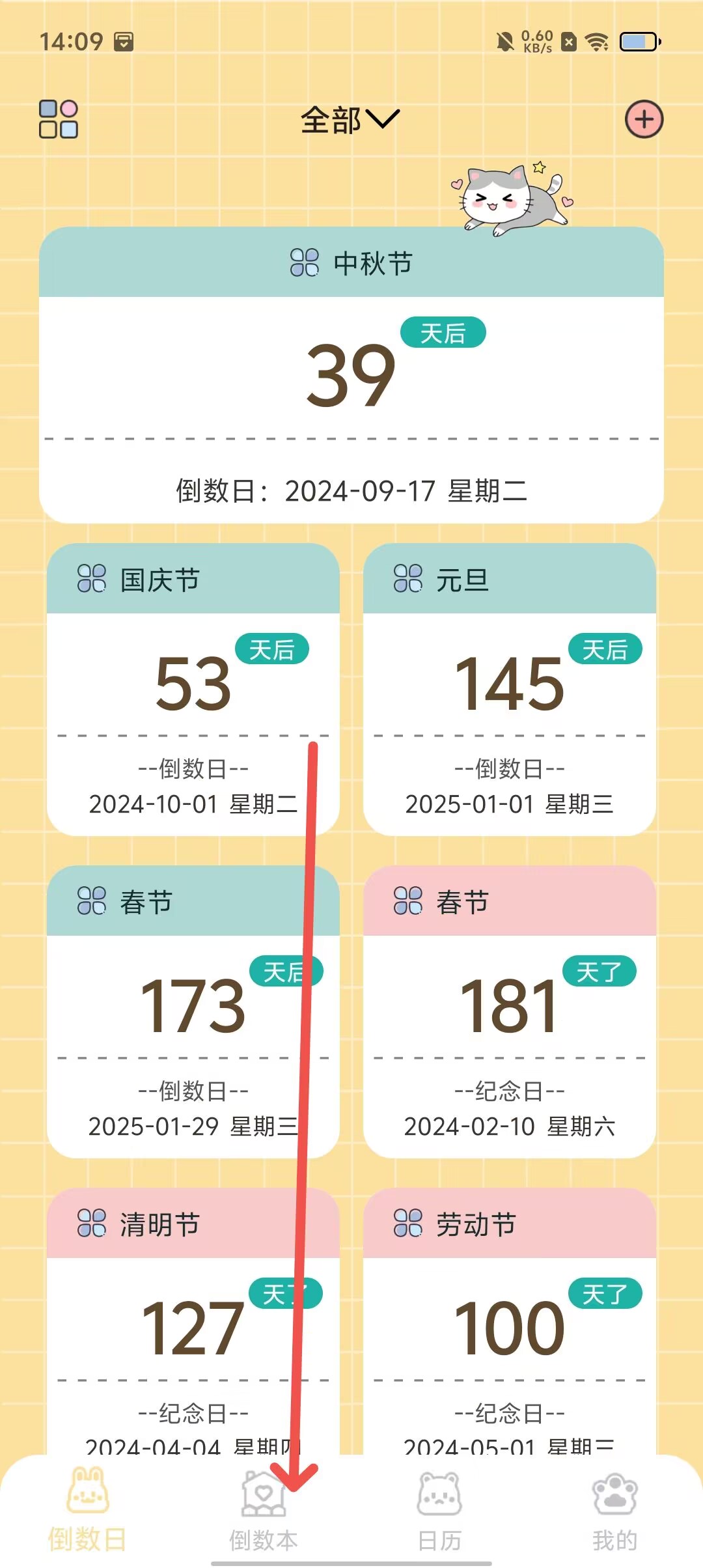Switch to the 我的 tab
This screenshot has height=1568, width=703.
[614, 1511]
